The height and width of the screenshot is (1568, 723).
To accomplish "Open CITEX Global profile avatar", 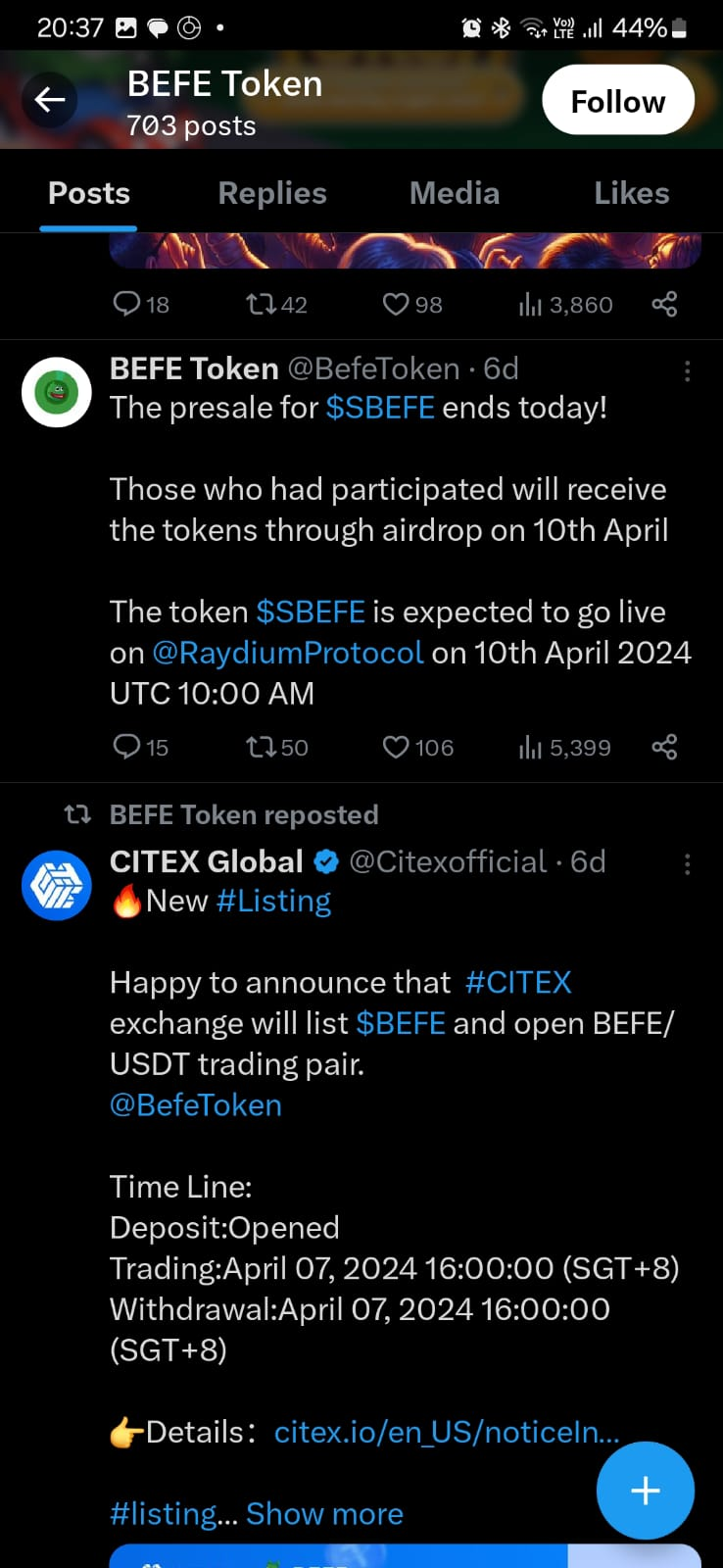I will (x=57, y=885).
